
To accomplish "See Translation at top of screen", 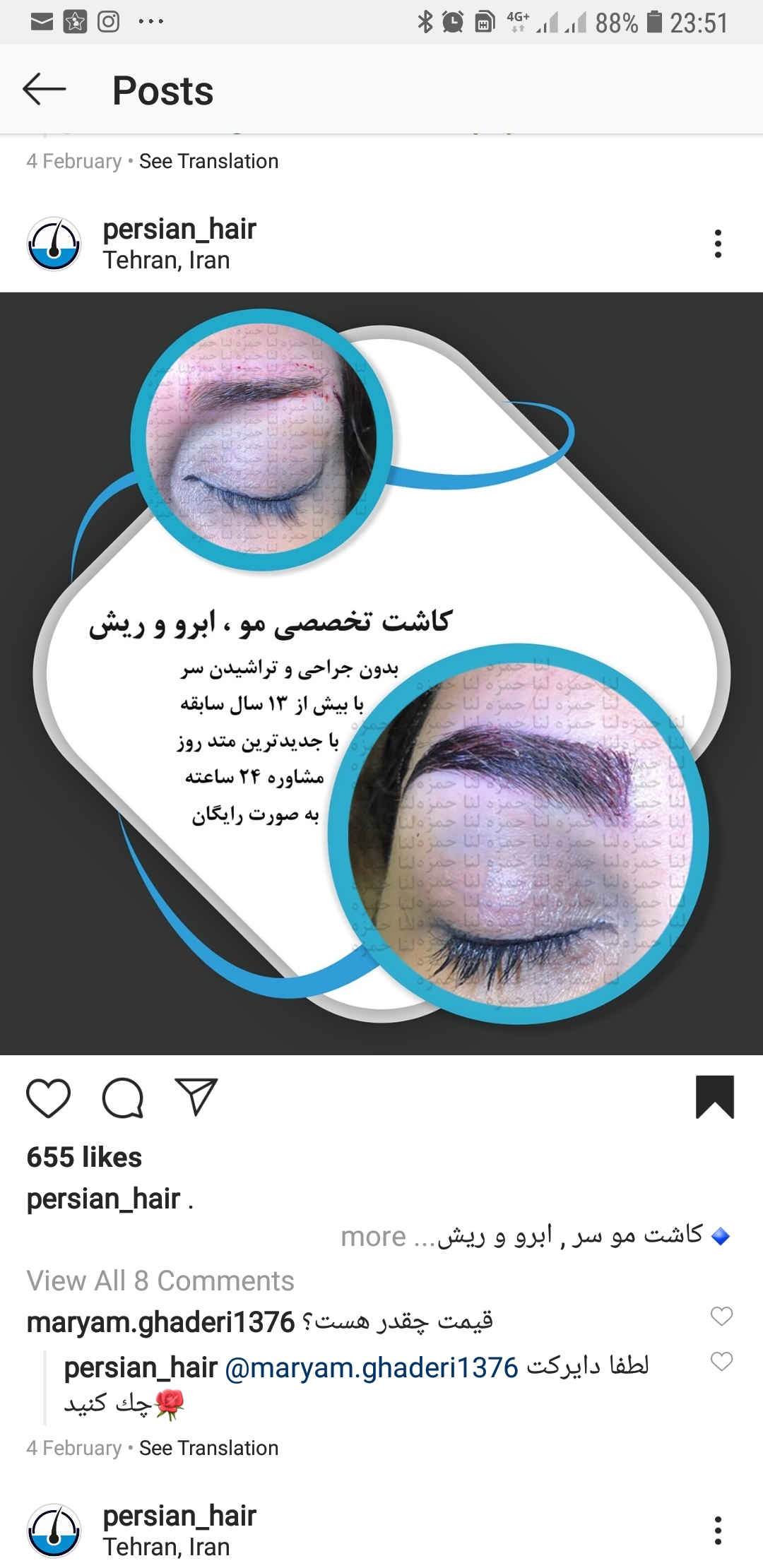I will tap(208, 161).
